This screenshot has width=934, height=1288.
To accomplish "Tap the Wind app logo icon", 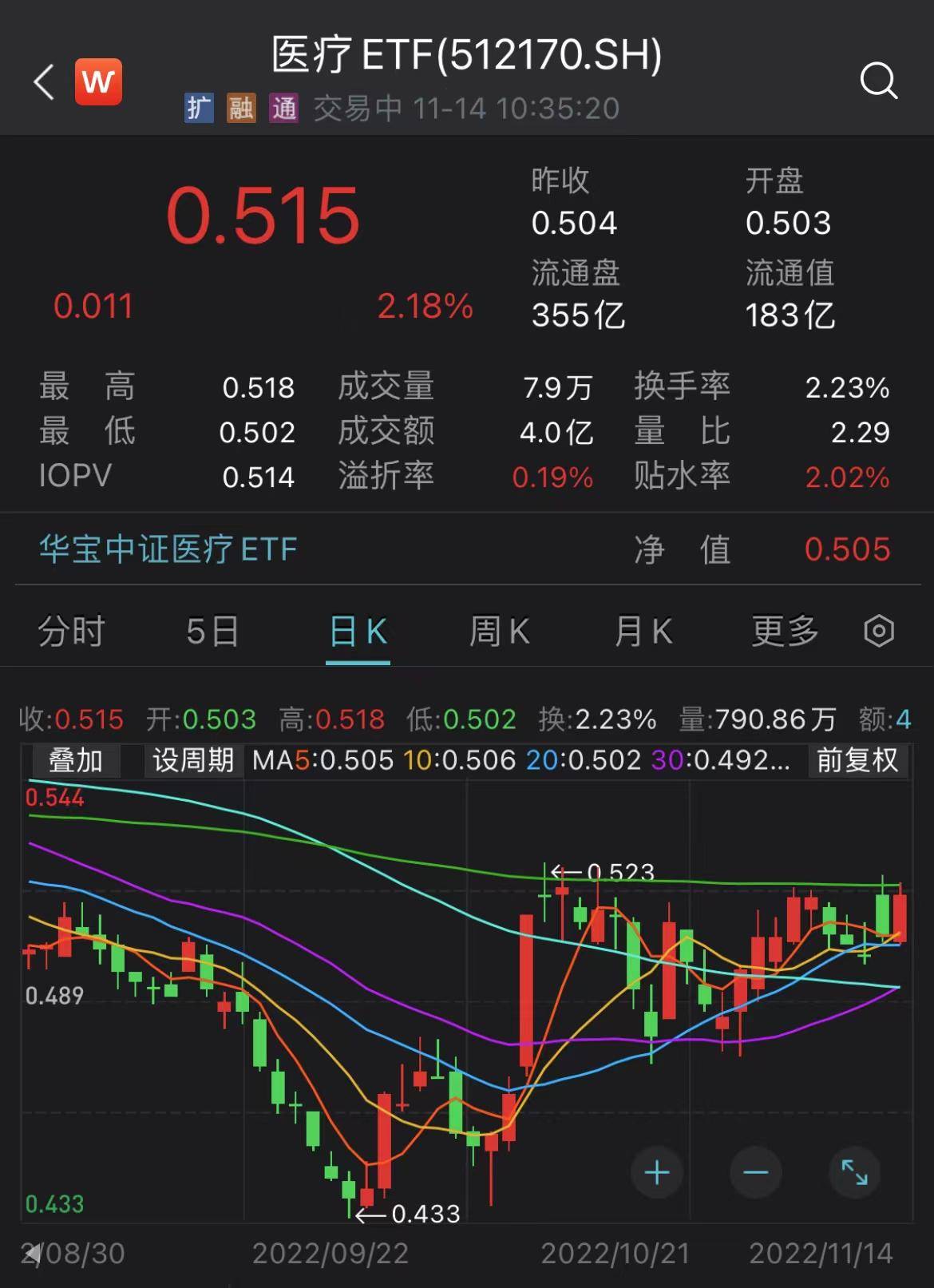I will tap(97, 81).
